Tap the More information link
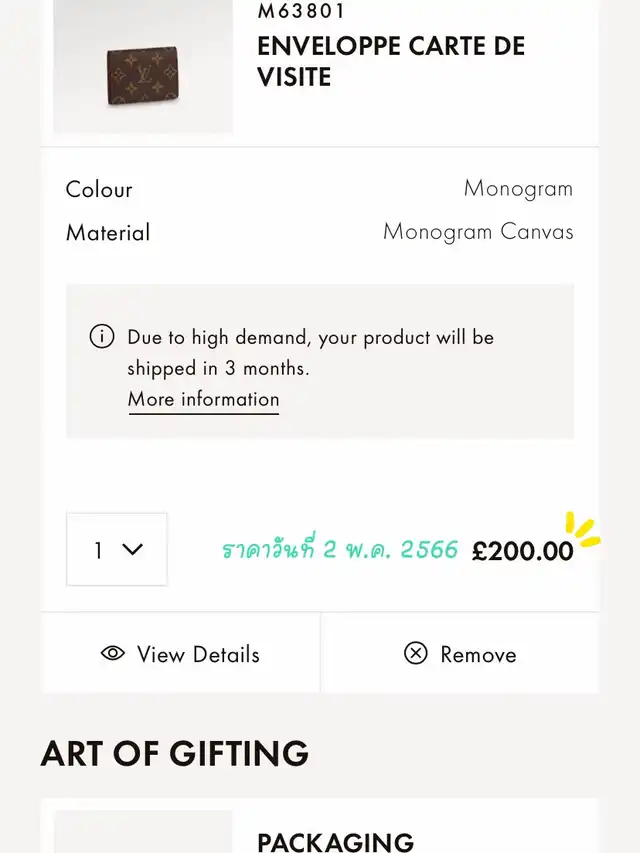The width and height of the screenshot is (640, 853). click(x=203, y=399)
